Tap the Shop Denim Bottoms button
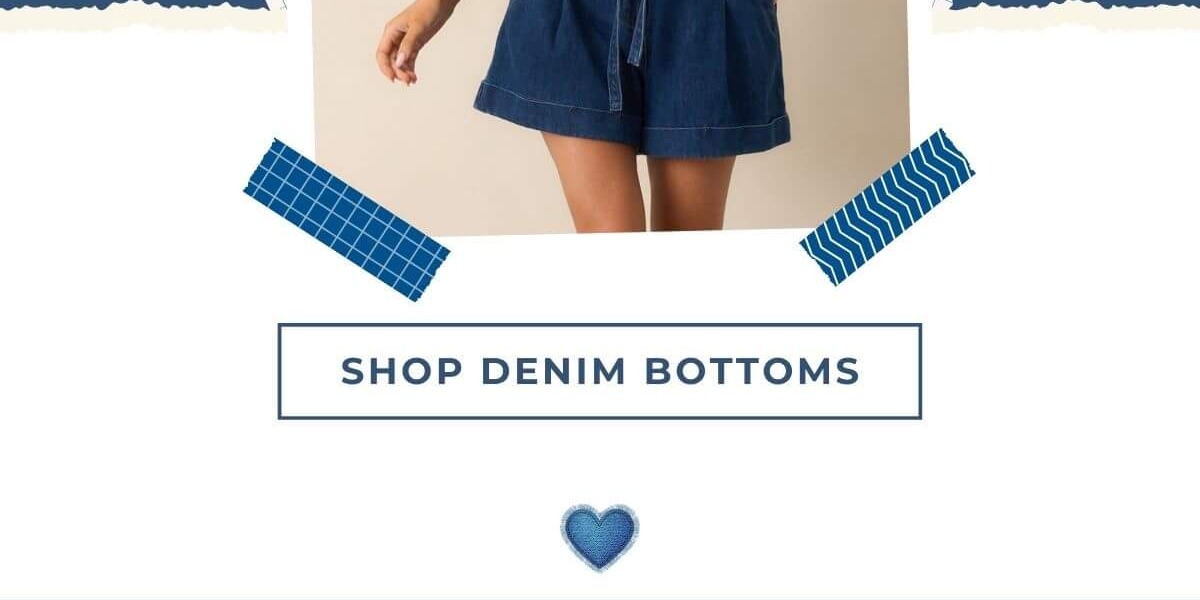This screenshot has height=600, width=1200. coord(600,371)
